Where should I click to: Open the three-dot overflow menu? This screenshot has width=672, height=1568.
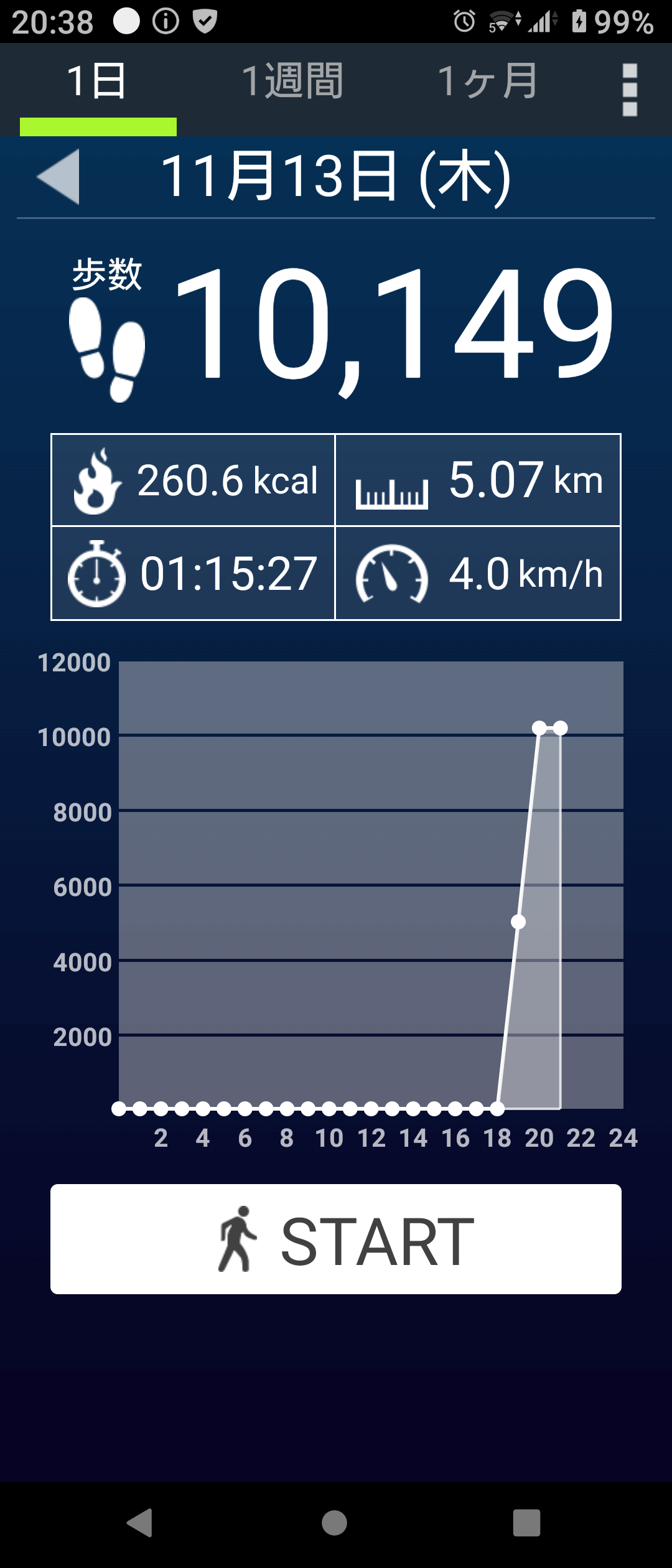pyautogui.click(x=630, y=90)
